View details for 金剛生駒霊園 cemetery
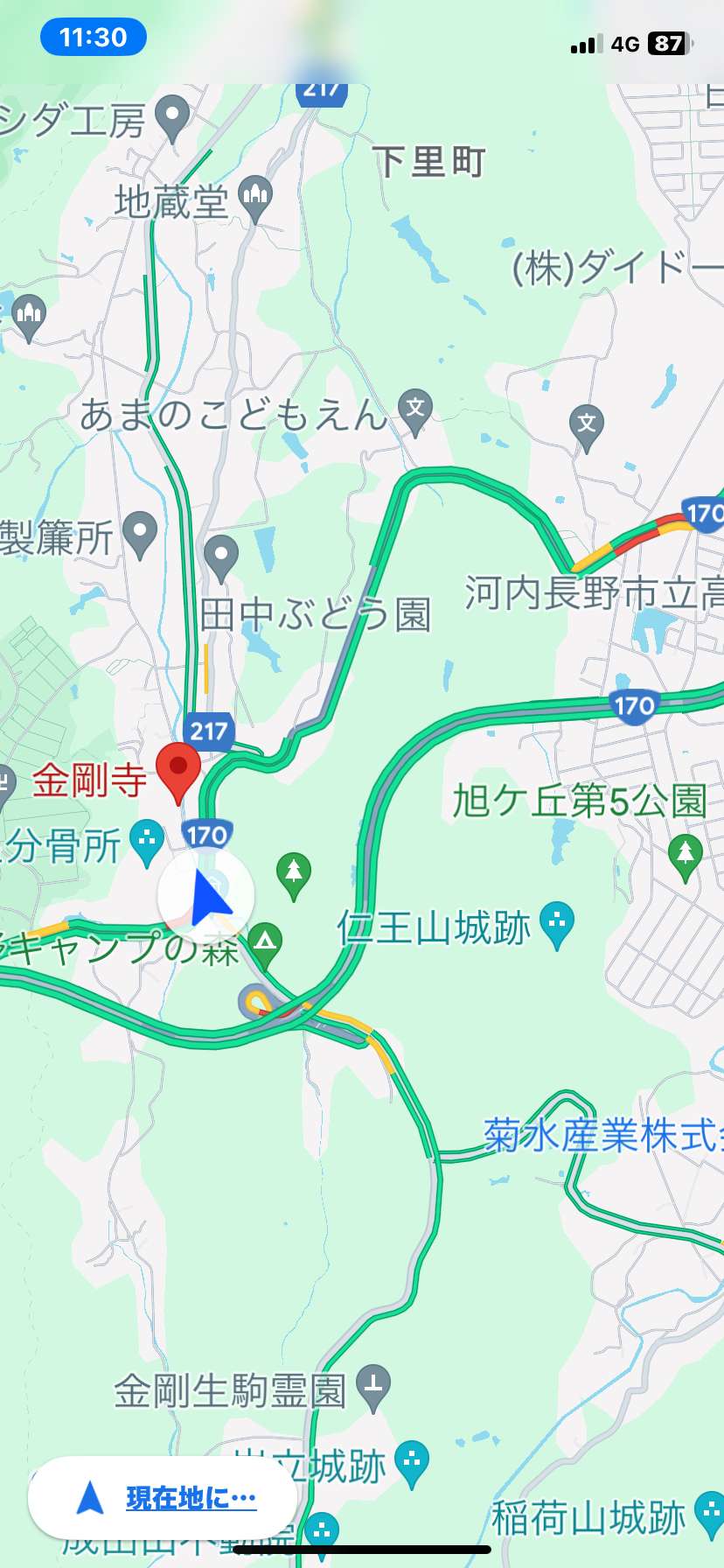 pos(373,1386)
